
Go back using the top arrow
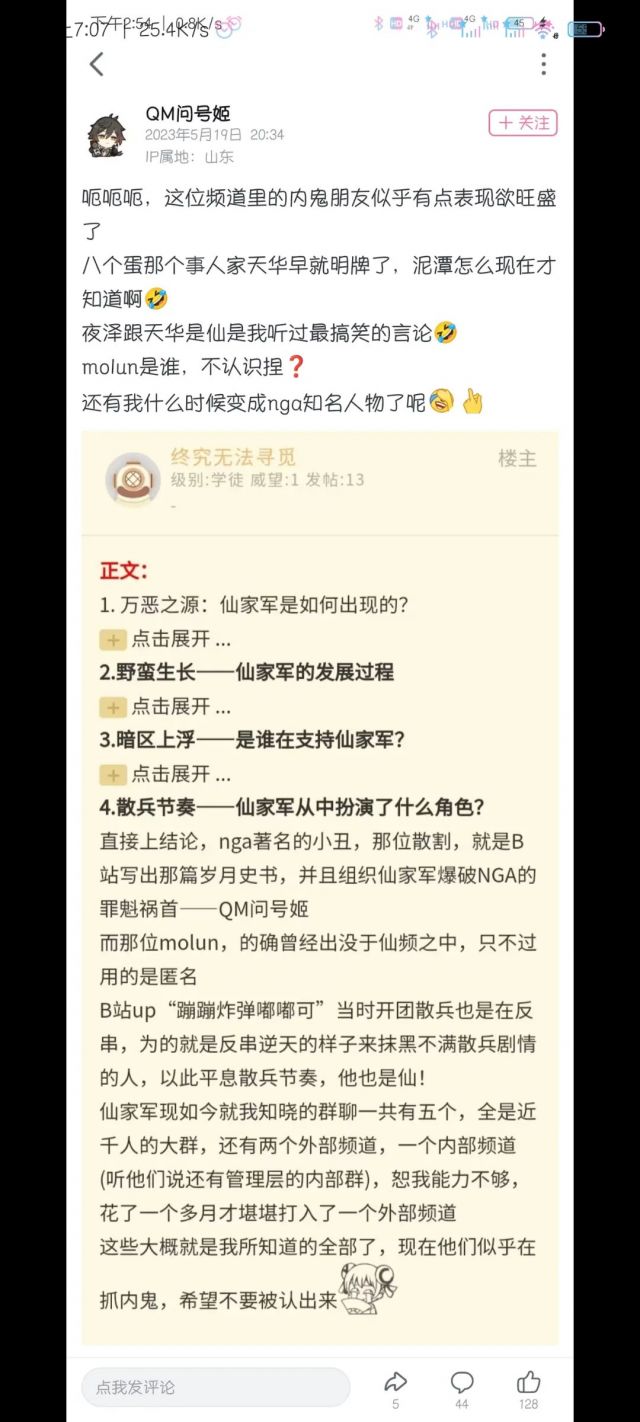(x=97, y=65)
